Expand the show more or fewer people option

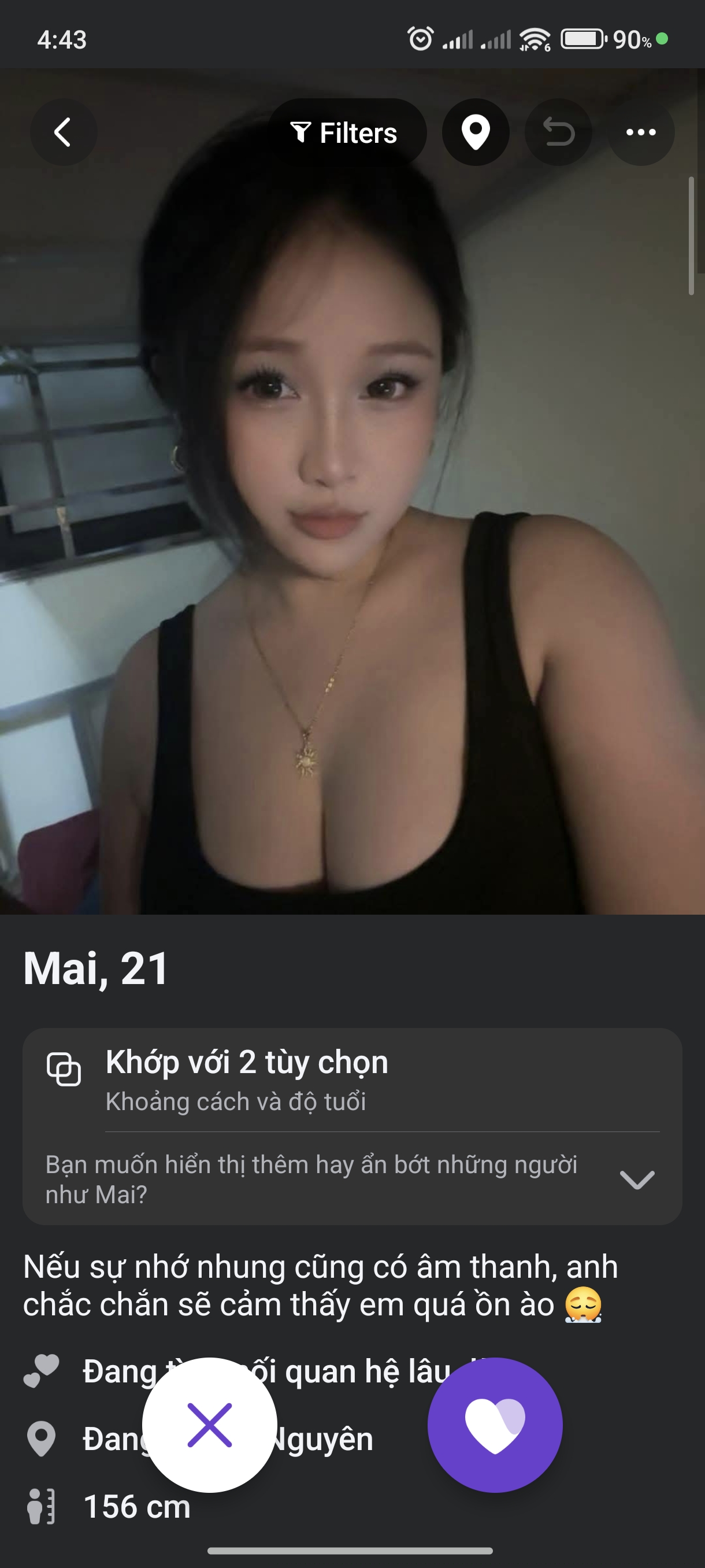[636, 1179]
